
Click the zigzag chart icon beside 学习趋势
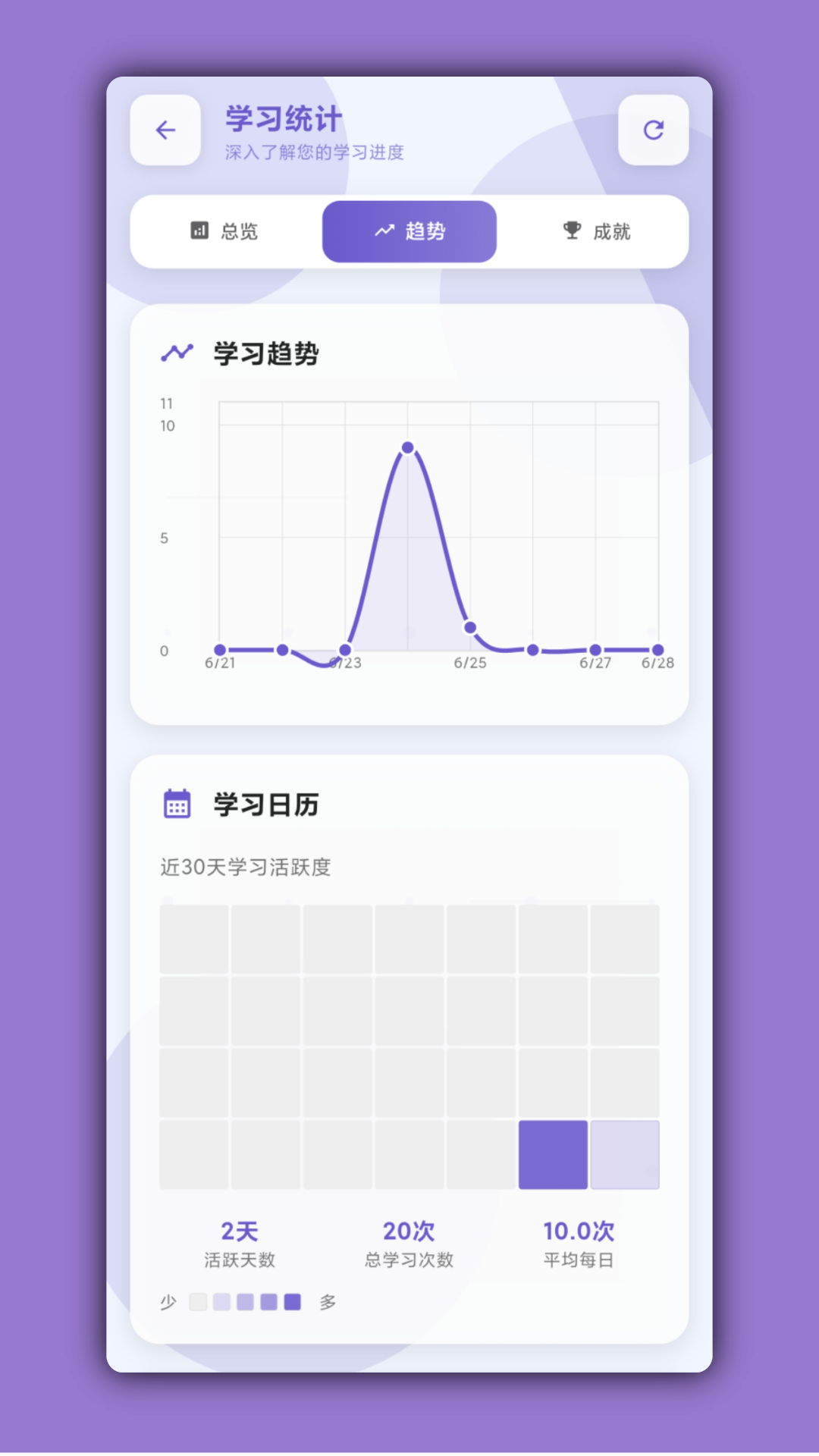pos(176,353)
